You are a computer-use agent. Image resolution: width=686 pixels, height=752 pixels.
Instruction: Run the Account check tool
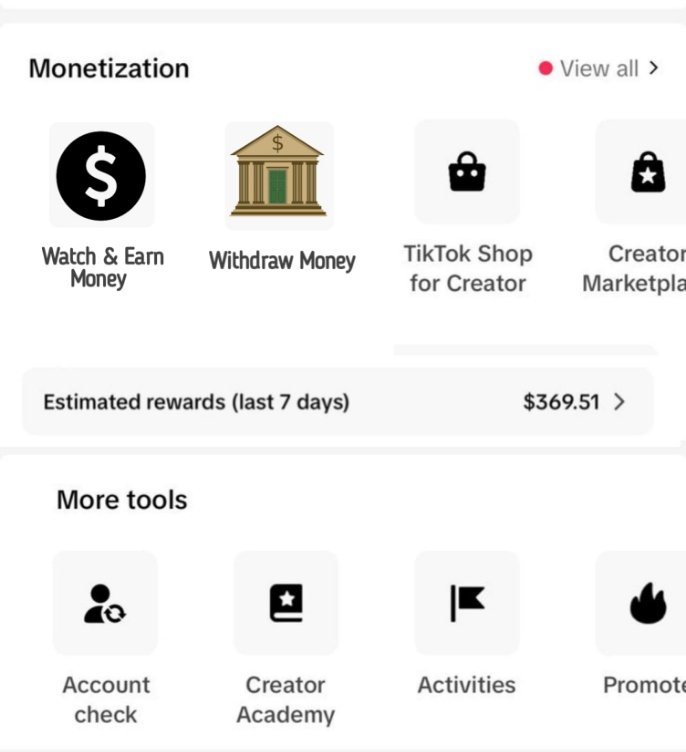coord(105,603)
